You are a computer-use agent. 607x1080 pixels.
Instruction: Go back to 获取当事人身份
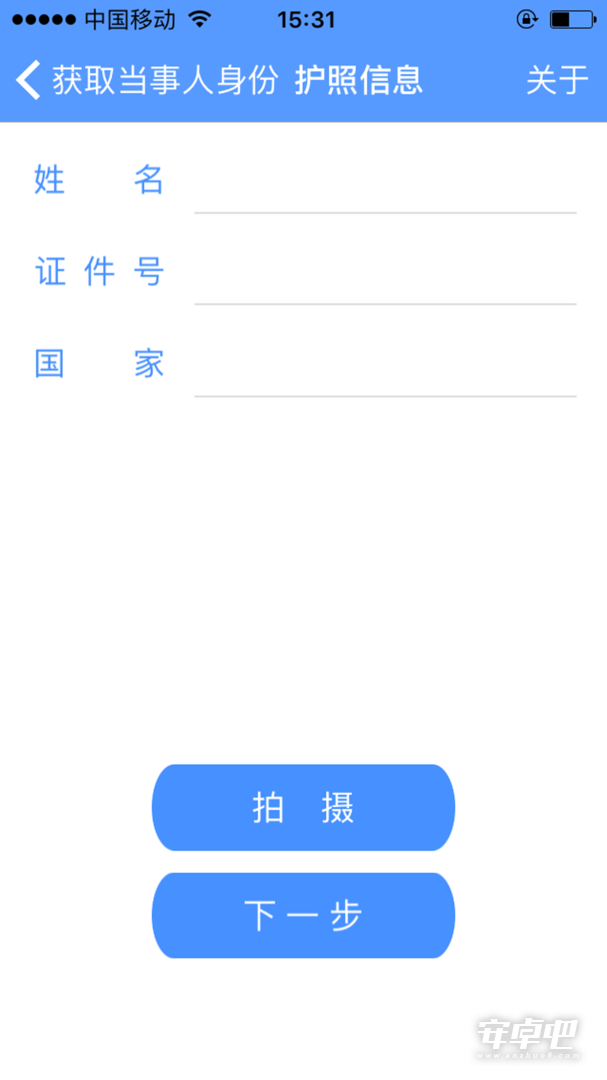[x=147, y=80]
